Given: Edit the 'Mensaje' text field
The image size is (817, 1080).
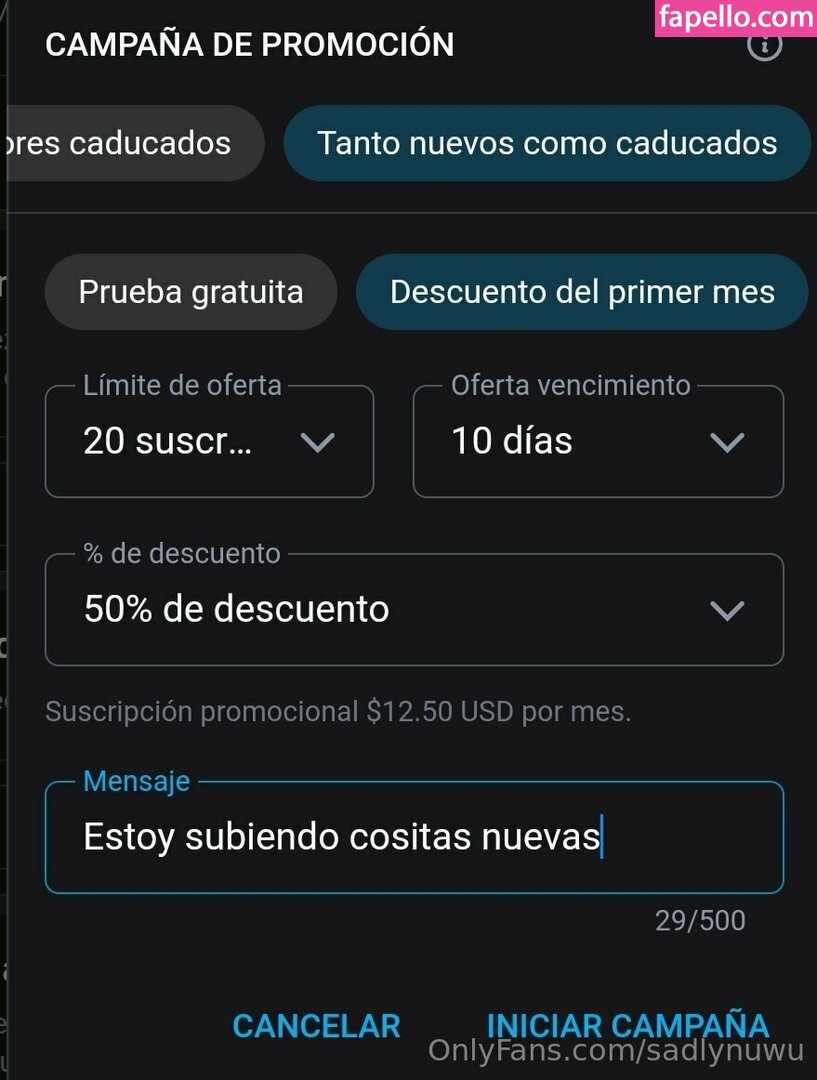Looking at the screenshot, I should pos(414,837).
